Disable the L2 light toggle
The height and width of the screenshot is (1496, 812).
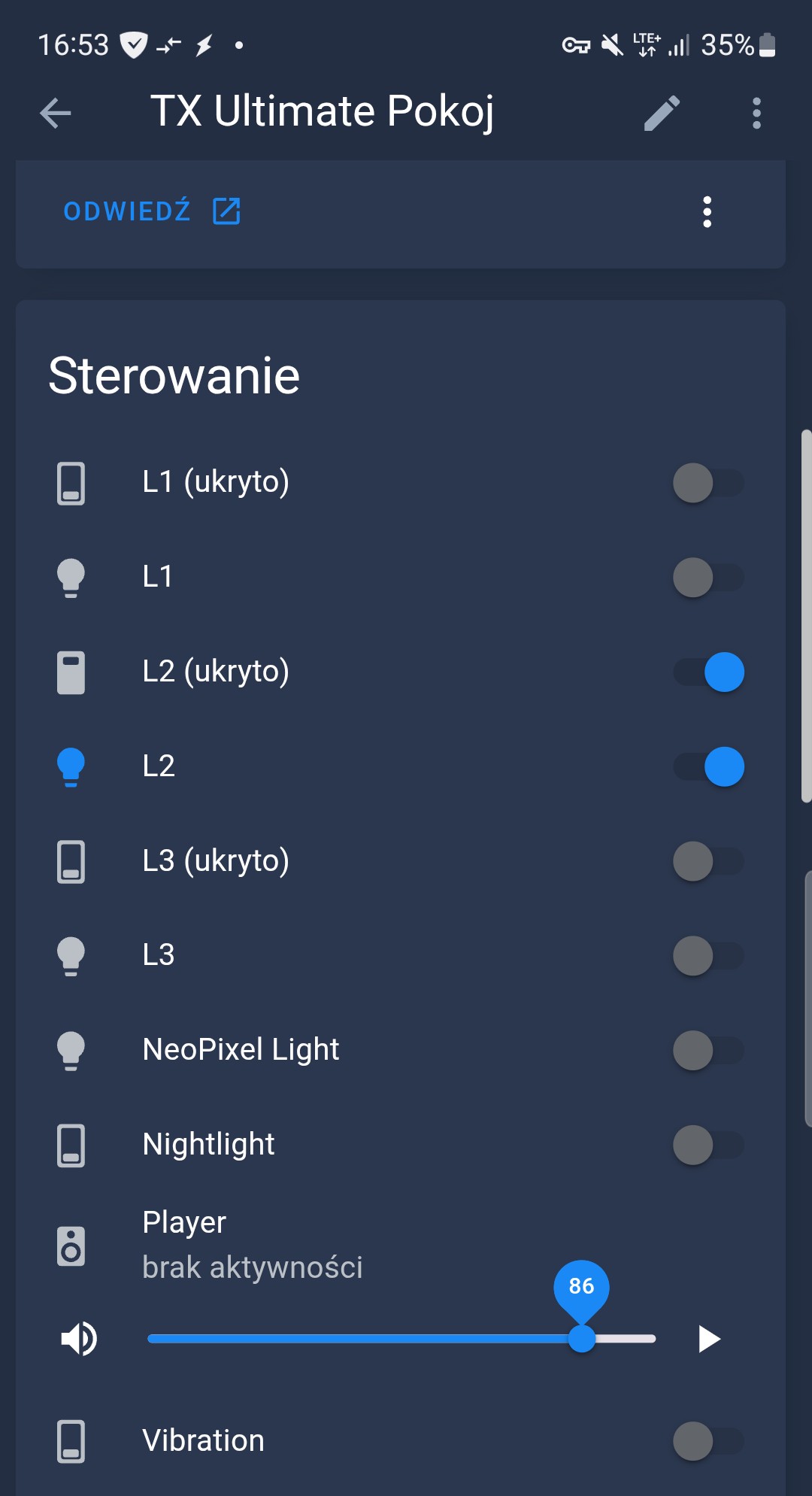pos(708,766)
